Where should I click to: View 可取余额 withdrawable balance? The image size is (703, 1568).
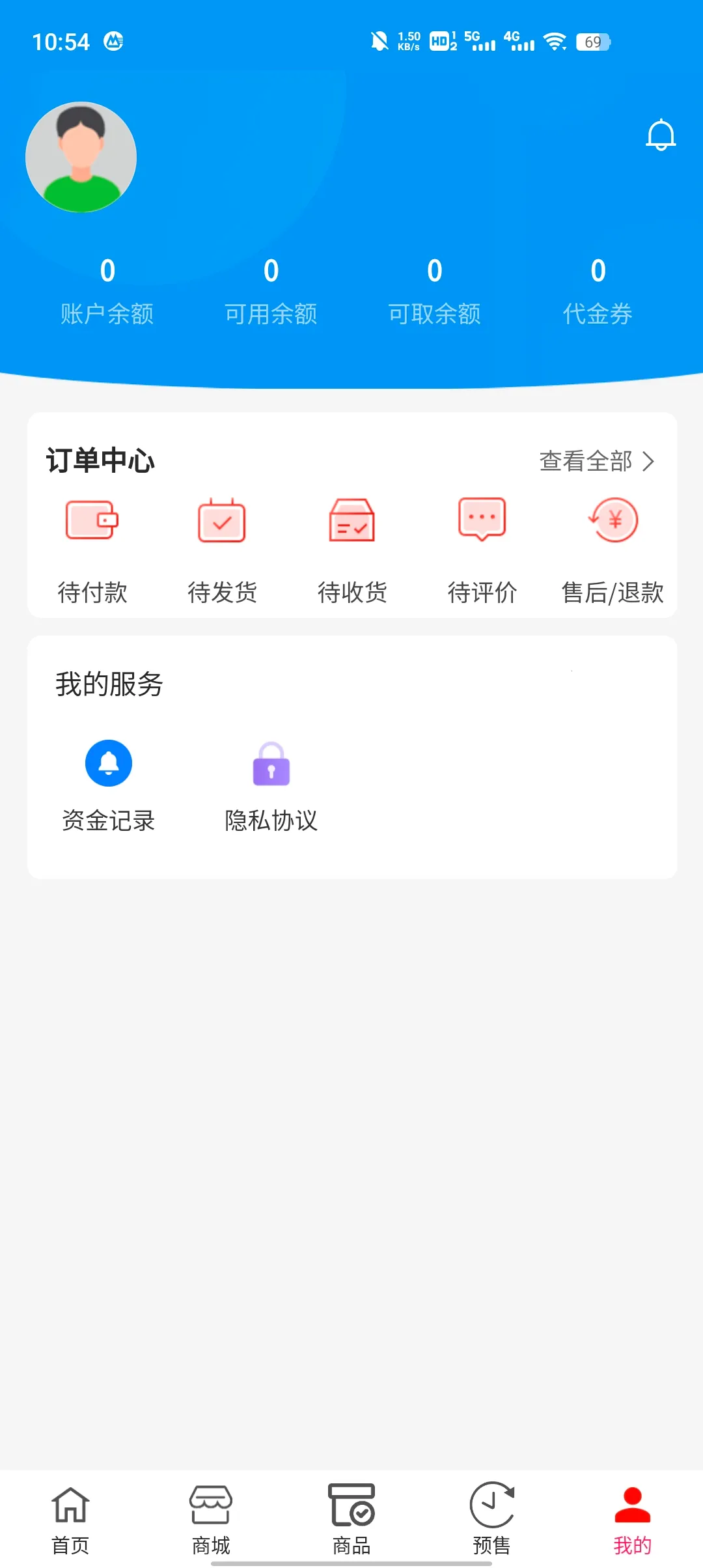click(x=434, y=291)
